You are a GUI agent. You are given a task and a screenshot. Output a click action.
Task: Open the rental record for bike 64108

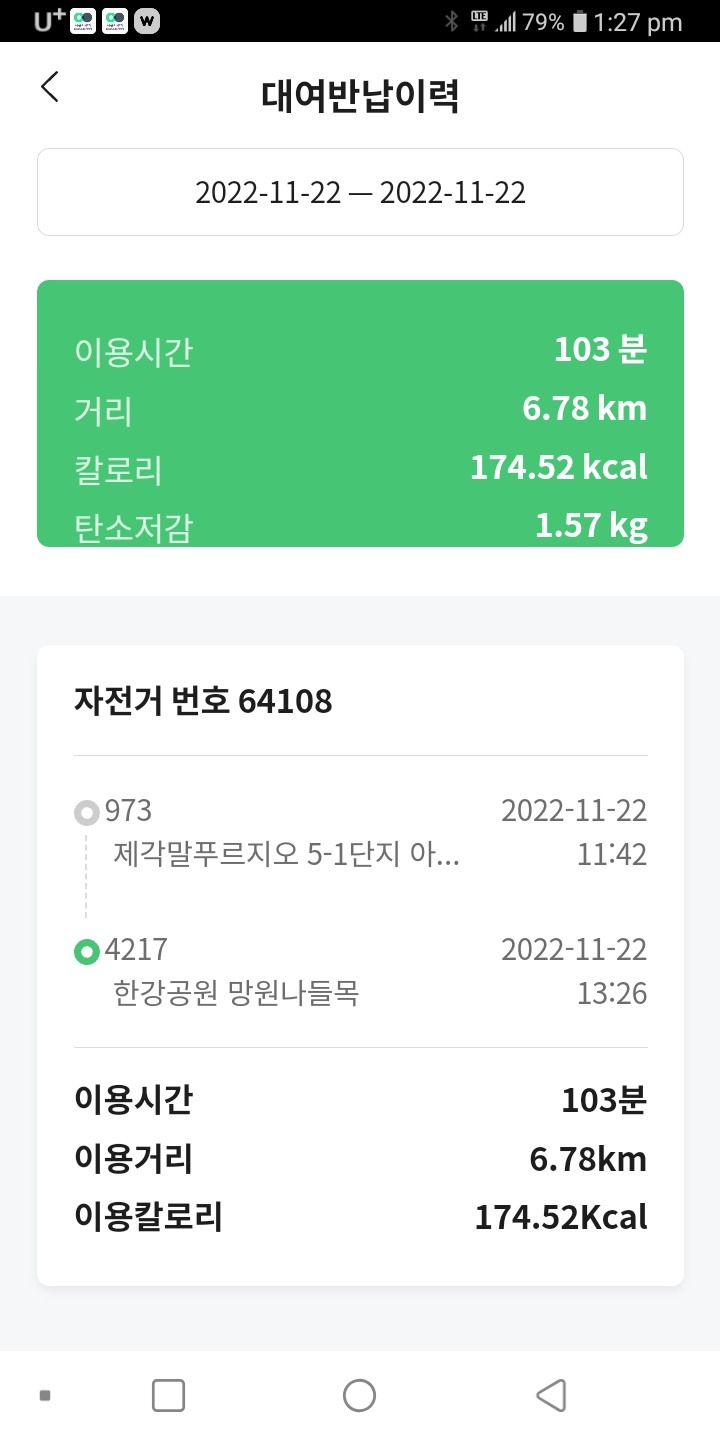click(x=360, y=965)
